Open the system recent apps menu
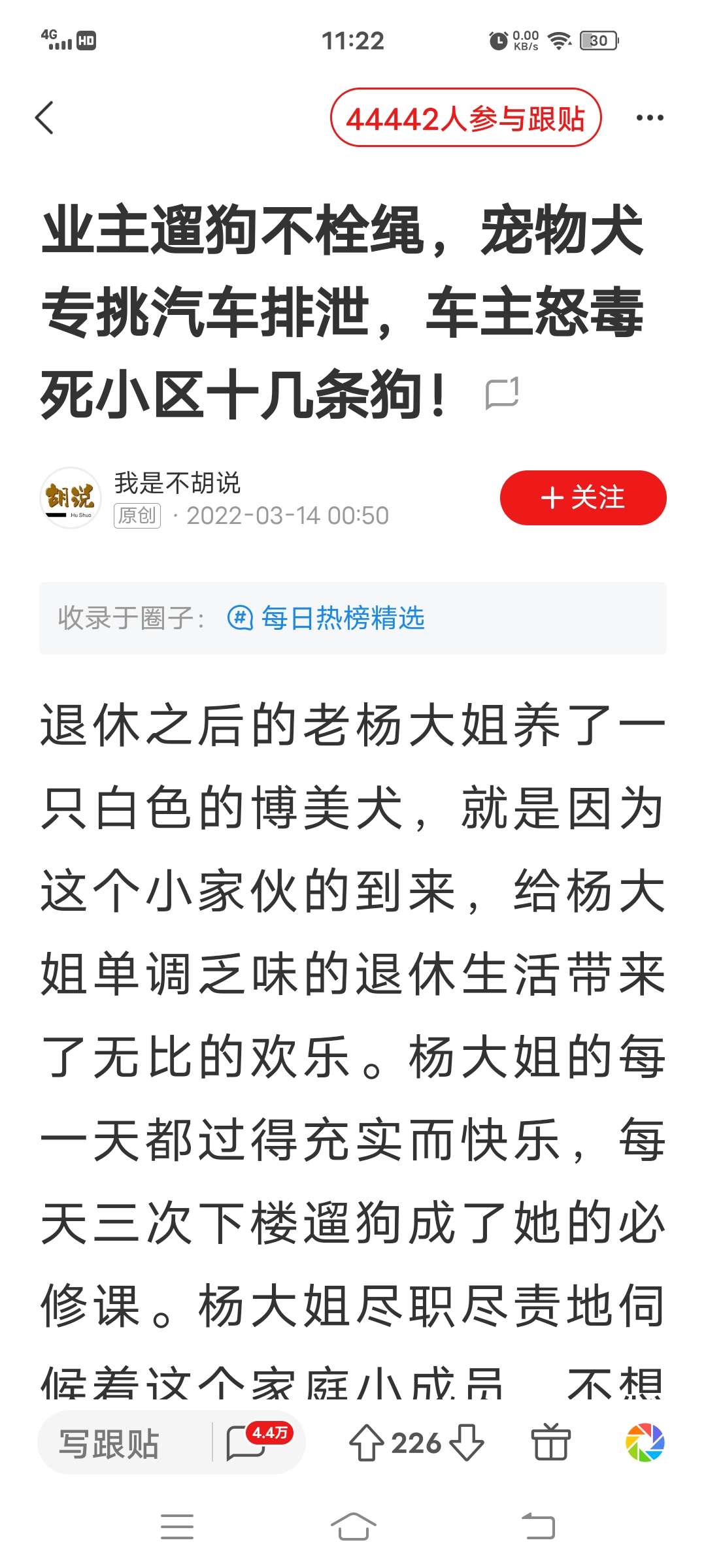 point(177,1527)
